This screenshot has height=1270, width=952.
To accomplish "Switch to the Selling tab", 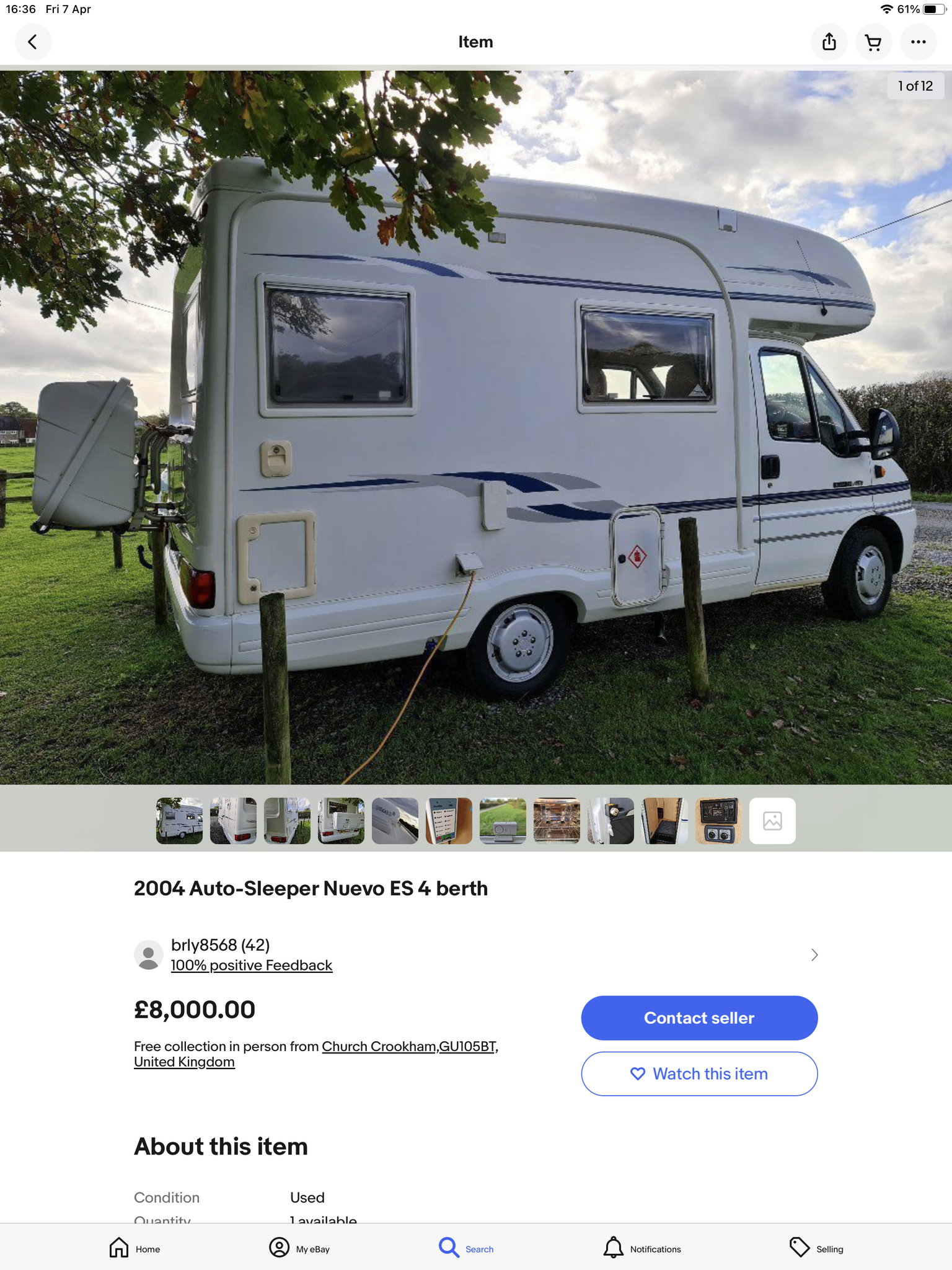I will click(816, 1248).
